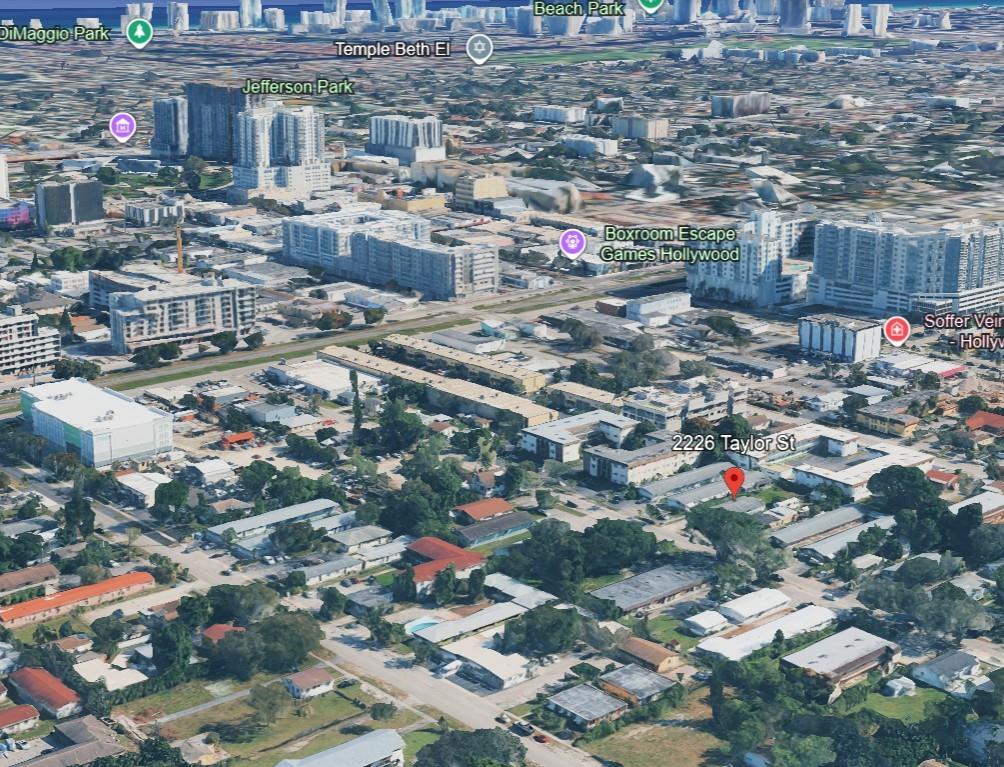Open the Soffer Vein medical marker
The image size is (1004, 767).
pos(897,329)
